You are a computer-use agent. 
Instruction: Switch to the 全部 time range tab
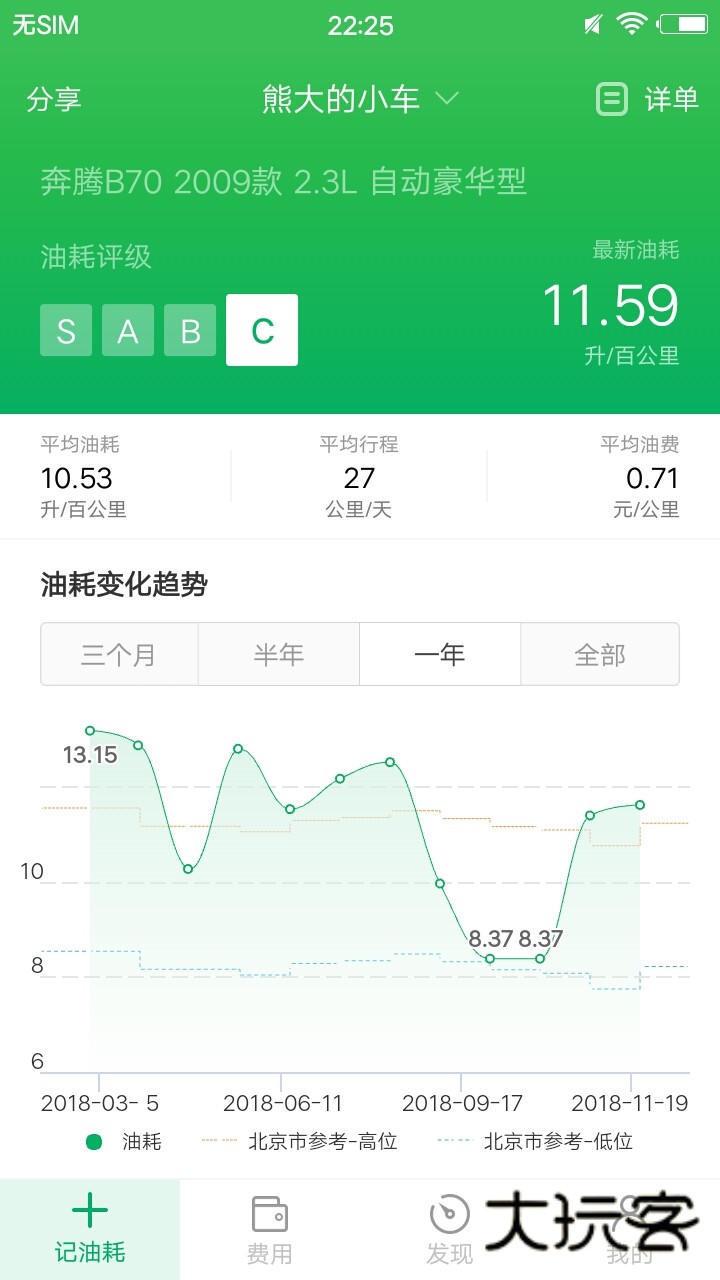point(600,654)
